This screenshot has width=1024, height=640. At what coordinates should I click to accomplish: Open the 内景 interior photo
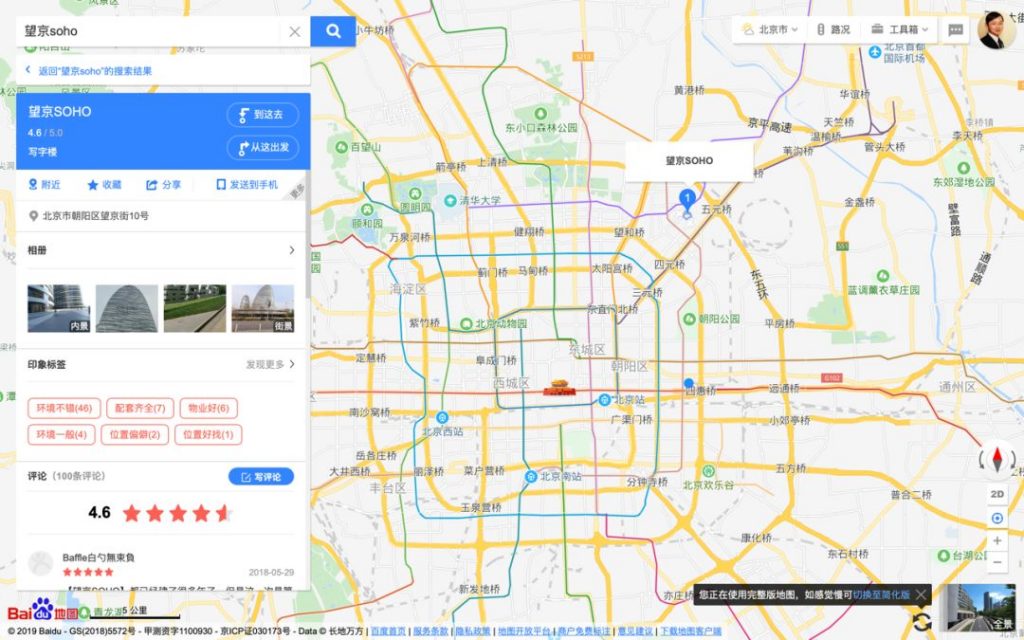coord(59,308)
